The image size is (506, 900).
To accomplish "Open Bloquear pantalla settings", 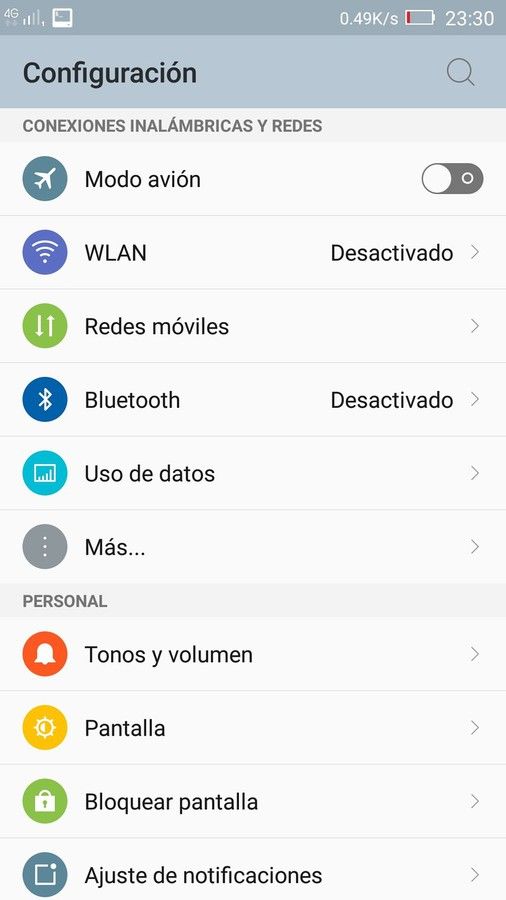I will point(253,801).
